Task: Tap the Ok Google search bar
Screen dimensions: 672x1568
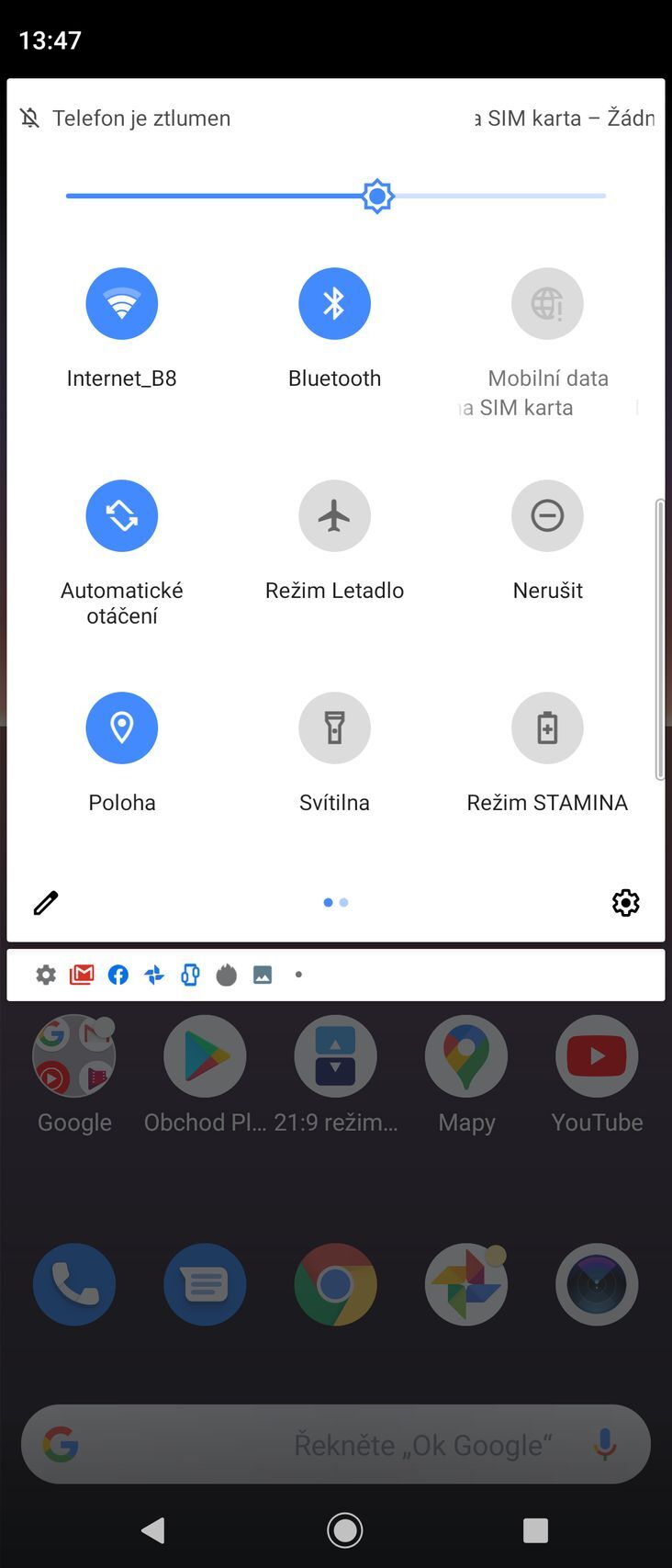Action: click(x=334, y=1444)
